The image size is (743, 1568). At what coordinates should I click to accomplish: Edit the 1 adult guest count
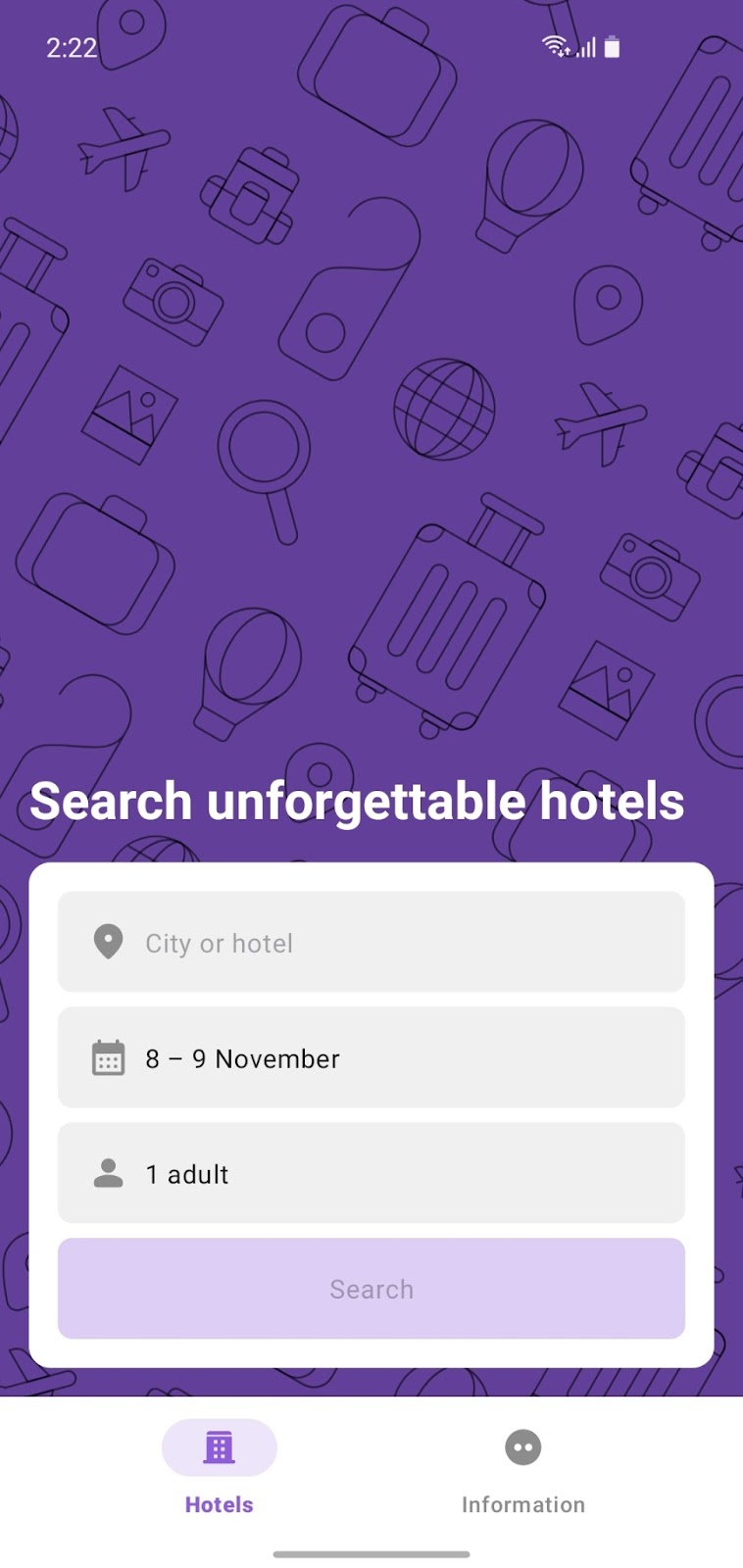pyautogui.click(x=371, y=1173)
